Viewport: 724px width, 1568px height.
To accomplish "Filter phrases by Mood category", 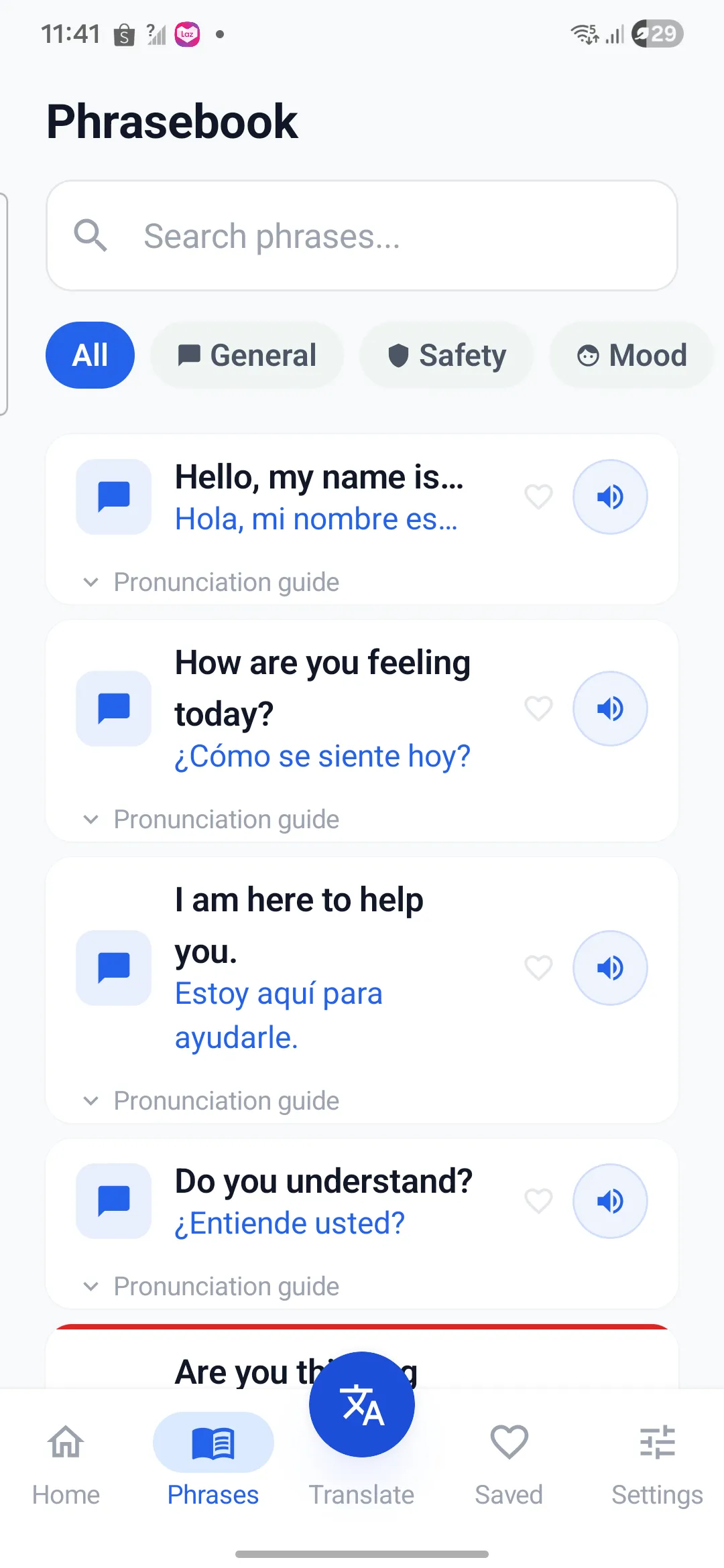I will pos(631,355).
